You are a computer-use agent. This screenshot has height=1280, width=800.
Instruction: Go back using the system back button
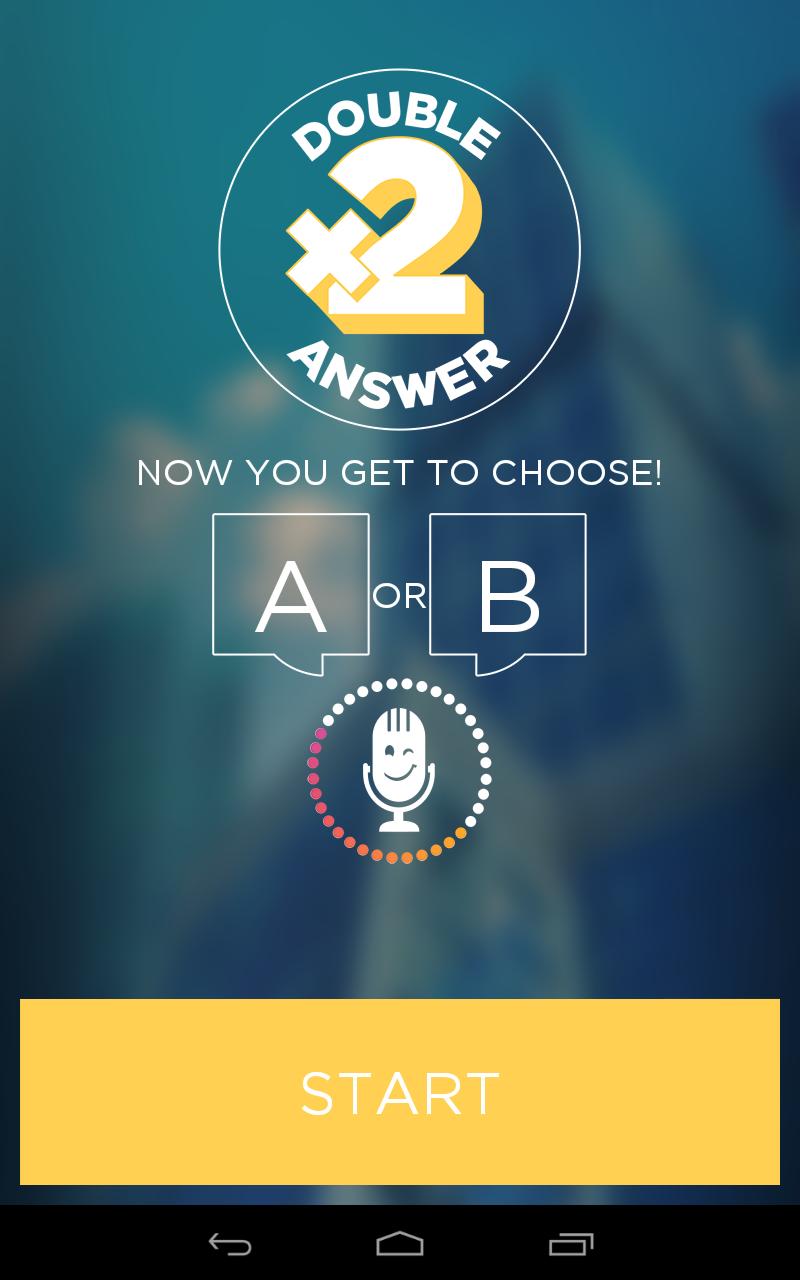point(230,1244)
